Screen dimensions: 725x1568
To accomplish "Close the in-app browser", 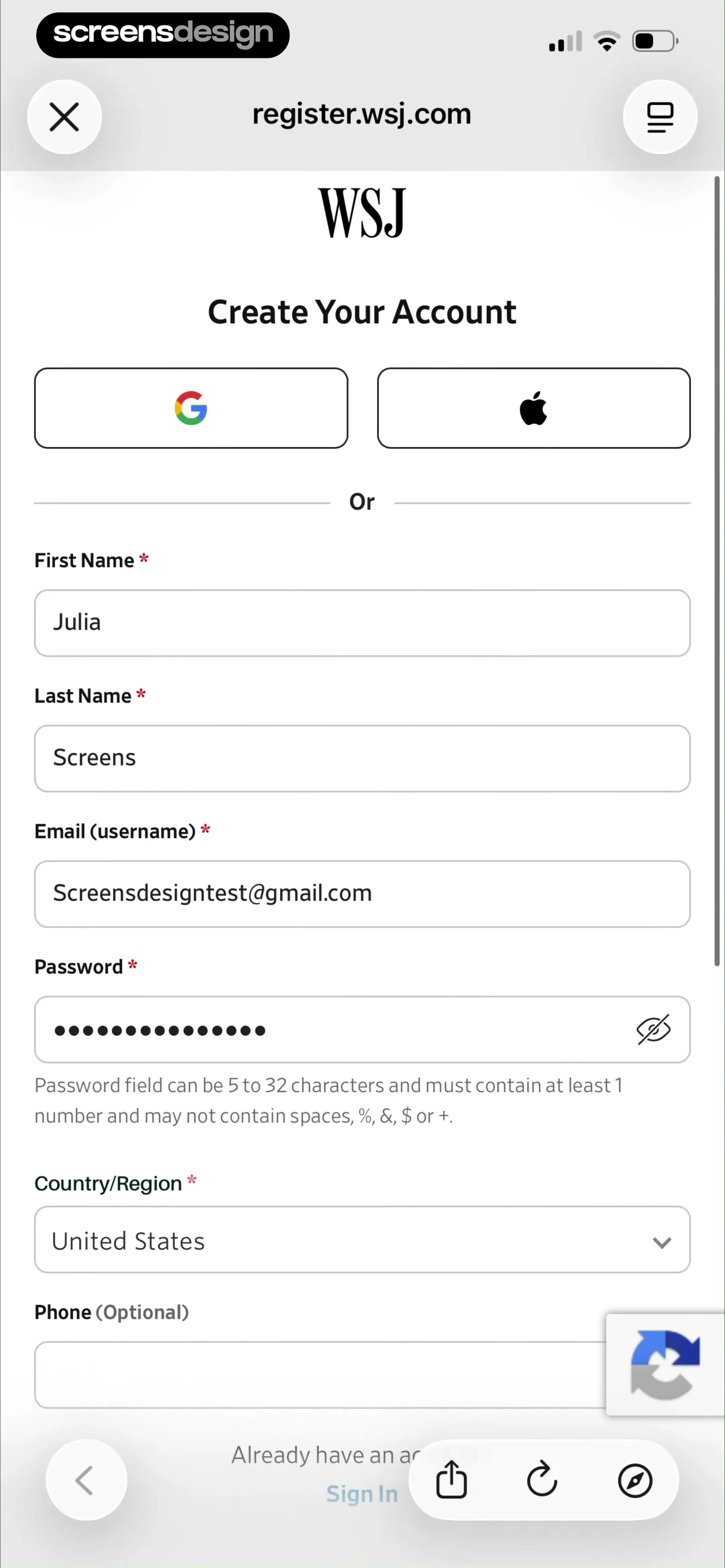I will [64, 117].
